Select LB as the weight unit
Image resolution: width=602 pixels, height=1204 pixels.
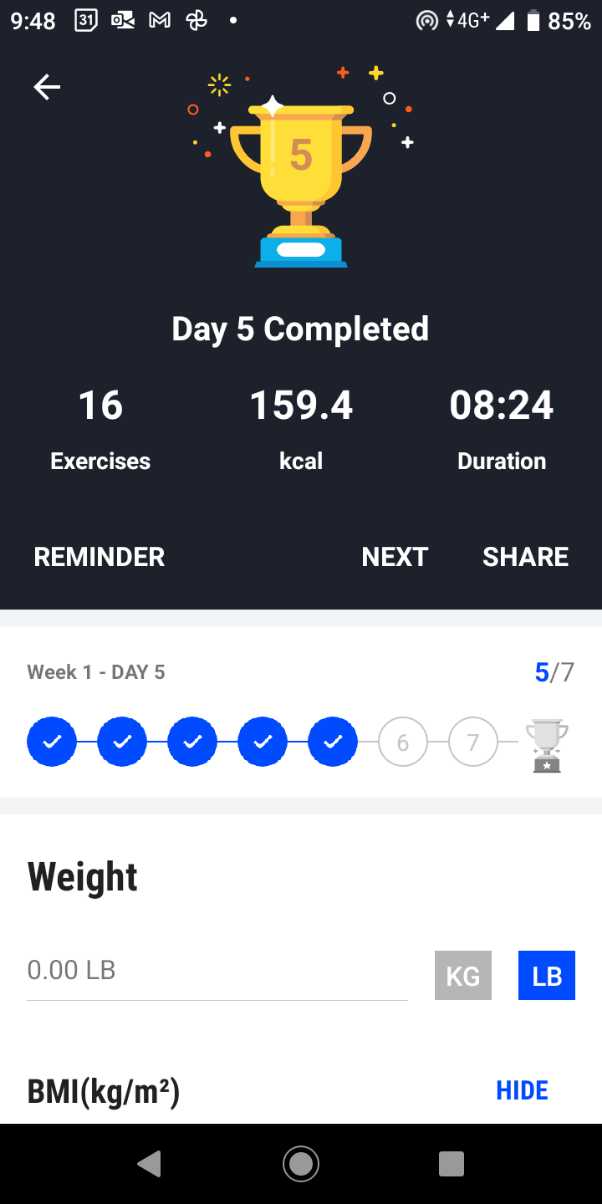(546, 975)
